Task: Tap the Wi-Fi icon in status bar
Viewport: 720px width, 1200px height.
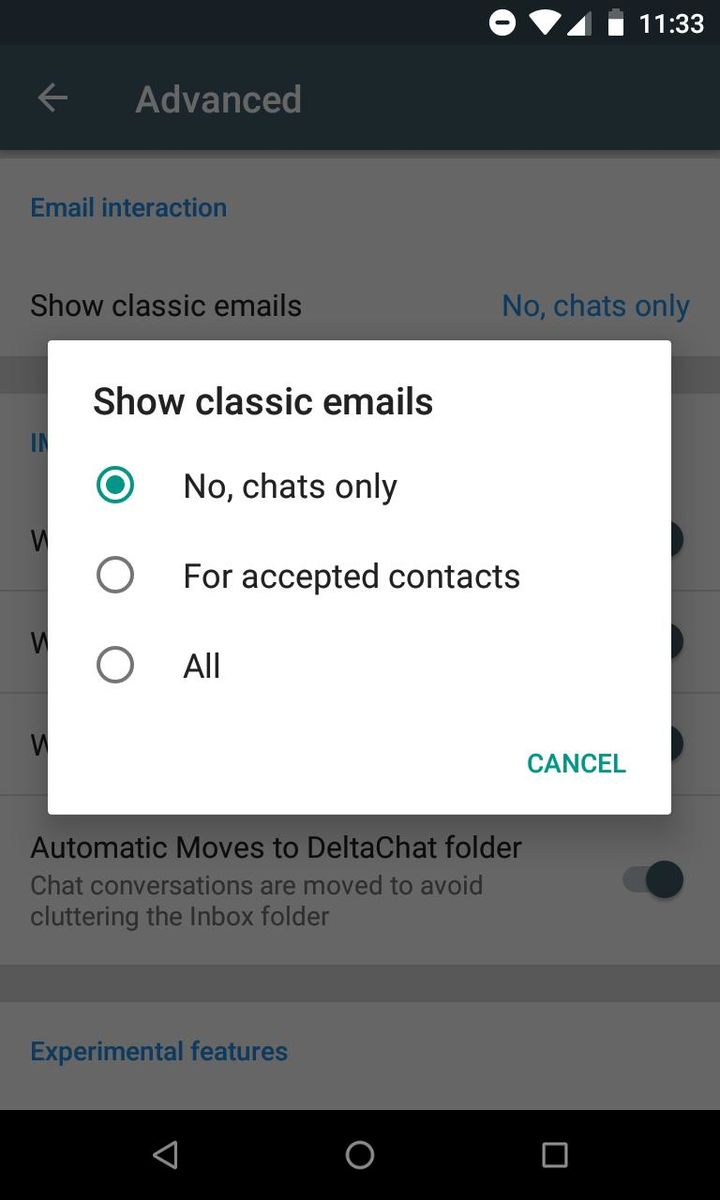Action: [x=543, y=22]
